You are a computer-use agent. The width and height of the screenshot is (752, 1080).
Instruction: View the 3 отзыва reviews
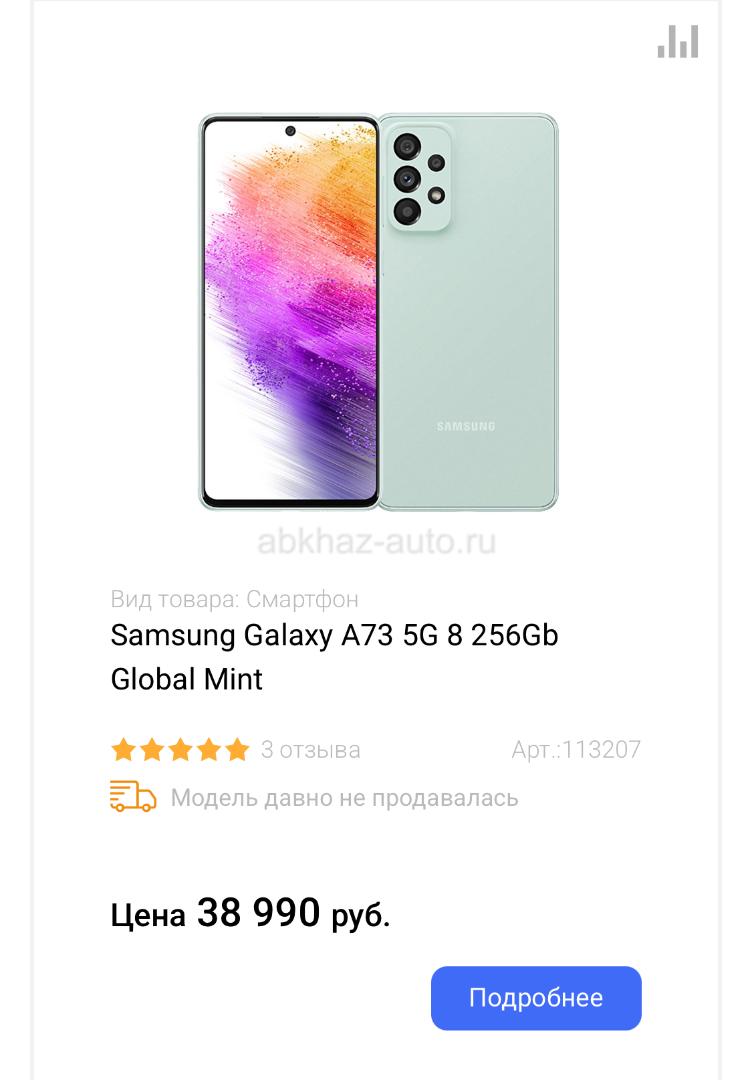310,750
